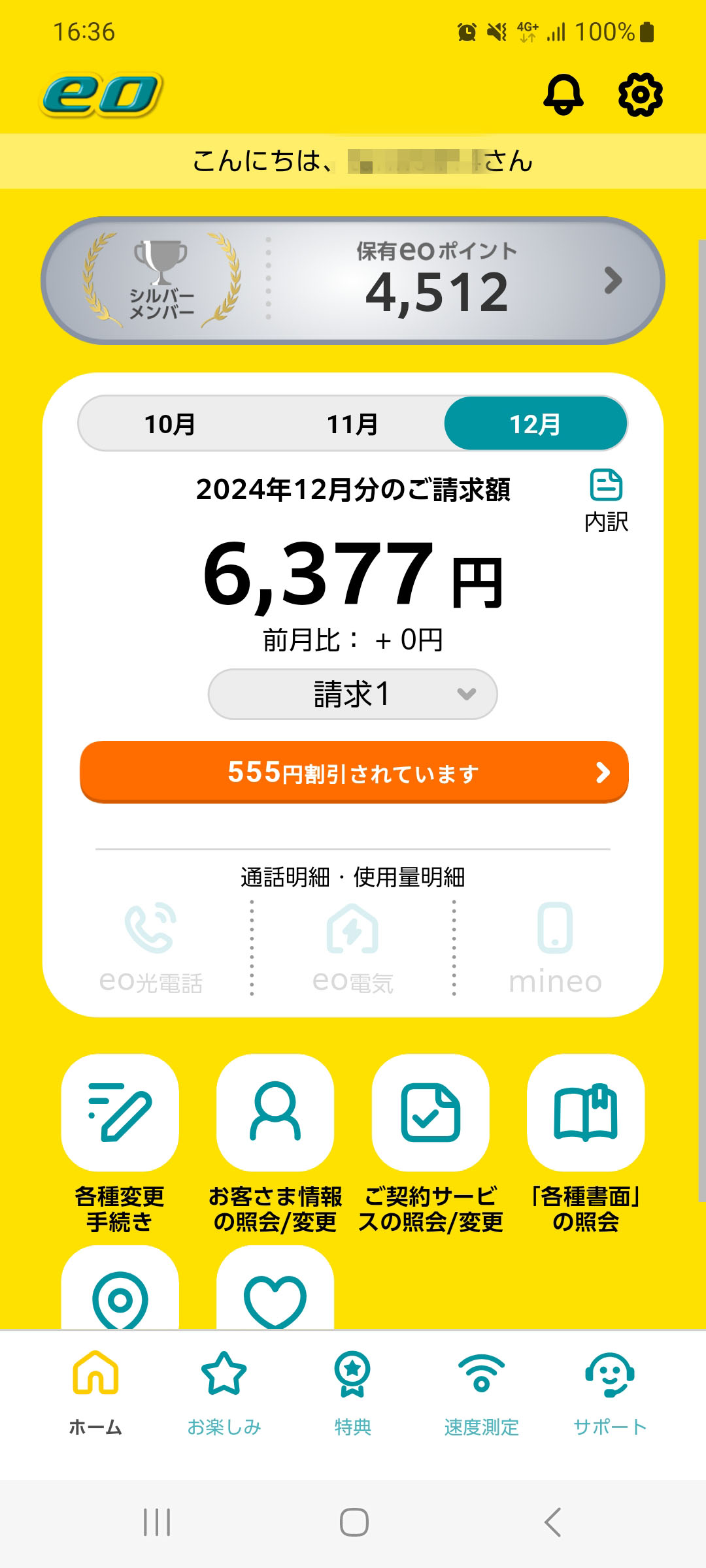Go to the サポート tab

tap(610, 1392)
